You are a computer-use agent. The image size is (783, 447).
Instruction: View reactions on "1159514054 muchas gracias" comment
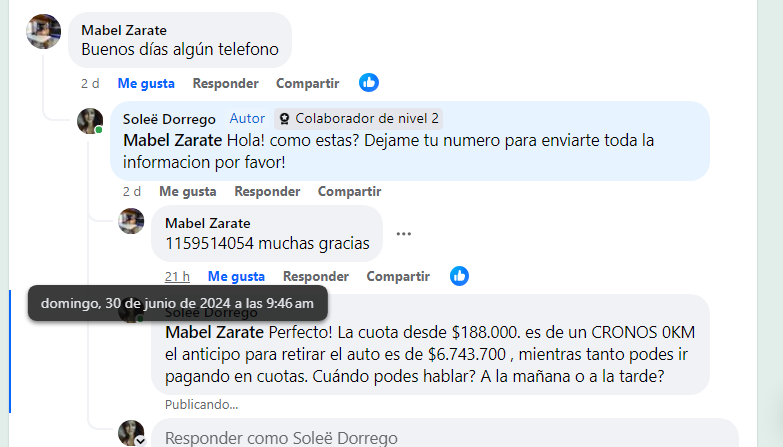tap(459, 276)
